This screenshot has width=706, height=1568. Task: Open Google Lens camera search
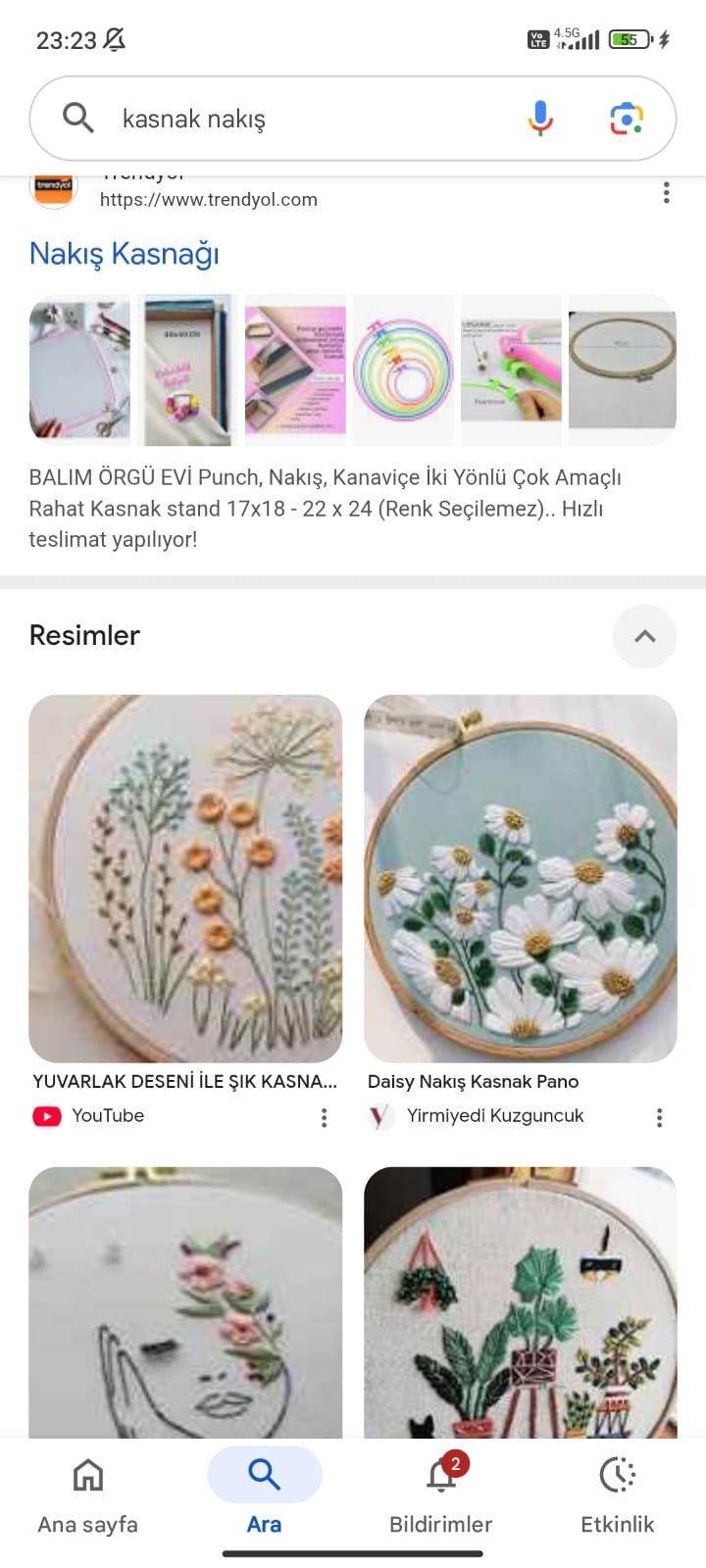(627, 119)
